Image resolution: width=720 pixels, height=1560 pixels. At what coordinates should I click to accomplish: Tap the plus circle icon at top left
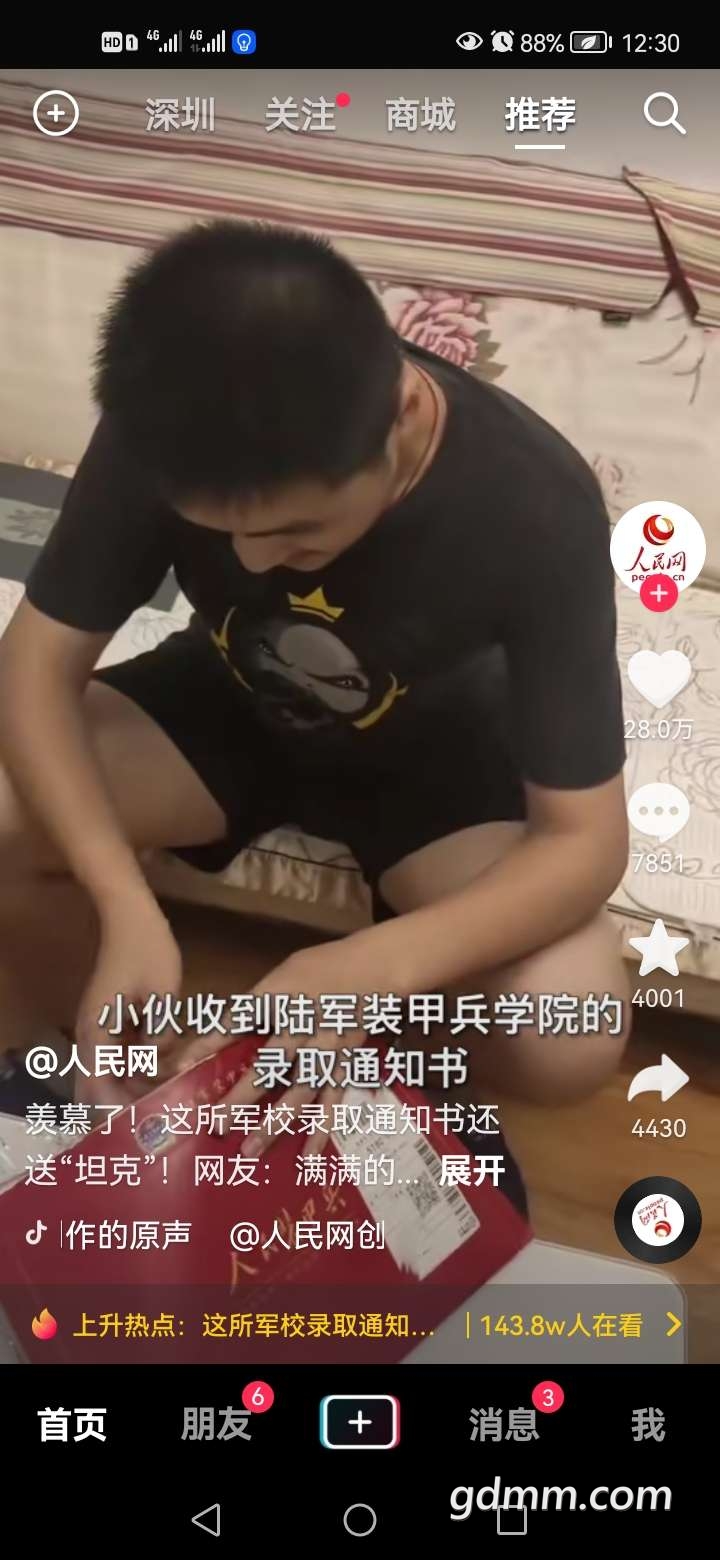coord(56,114)
